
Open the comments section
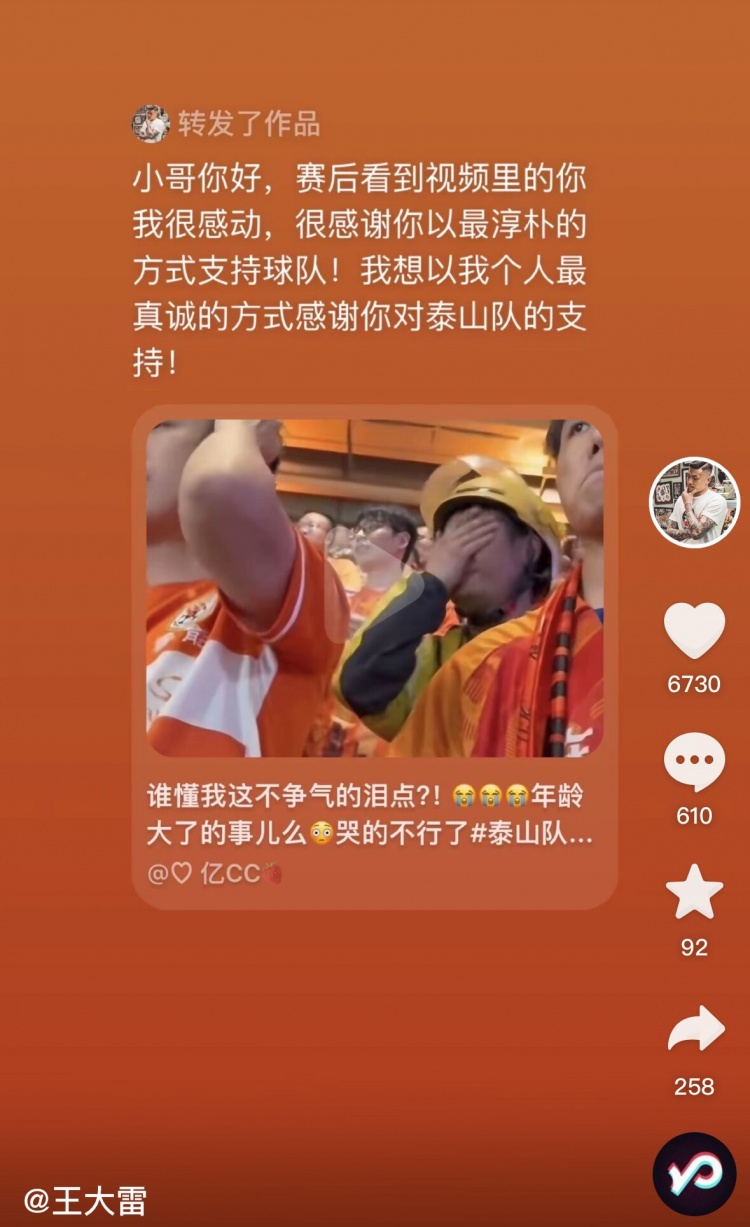tap(694, 762)
